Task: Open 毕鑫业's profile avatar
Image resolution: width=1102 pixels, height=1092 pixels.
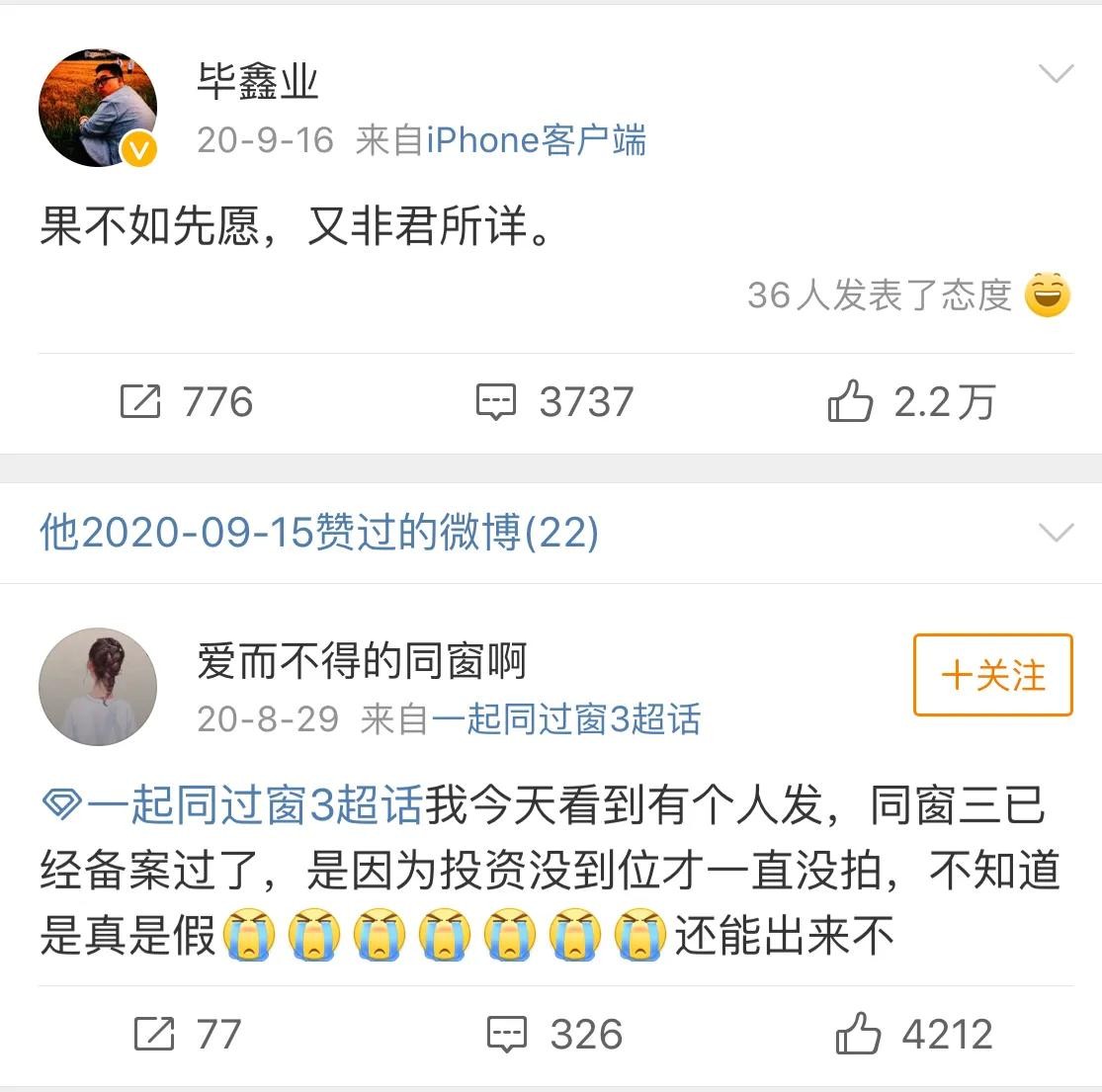Action: pyautogui.click(x=98, y=108)
